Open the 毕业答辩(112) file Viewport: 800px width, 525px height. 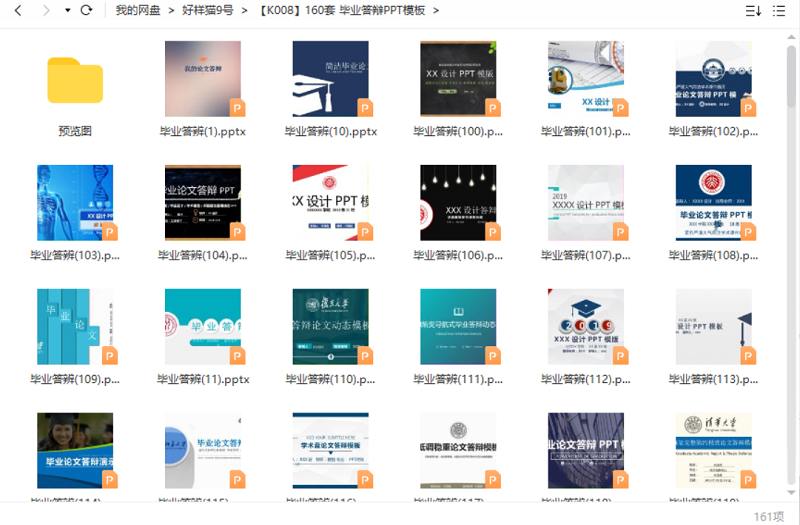pyautogui.click(x=586, y=327)
